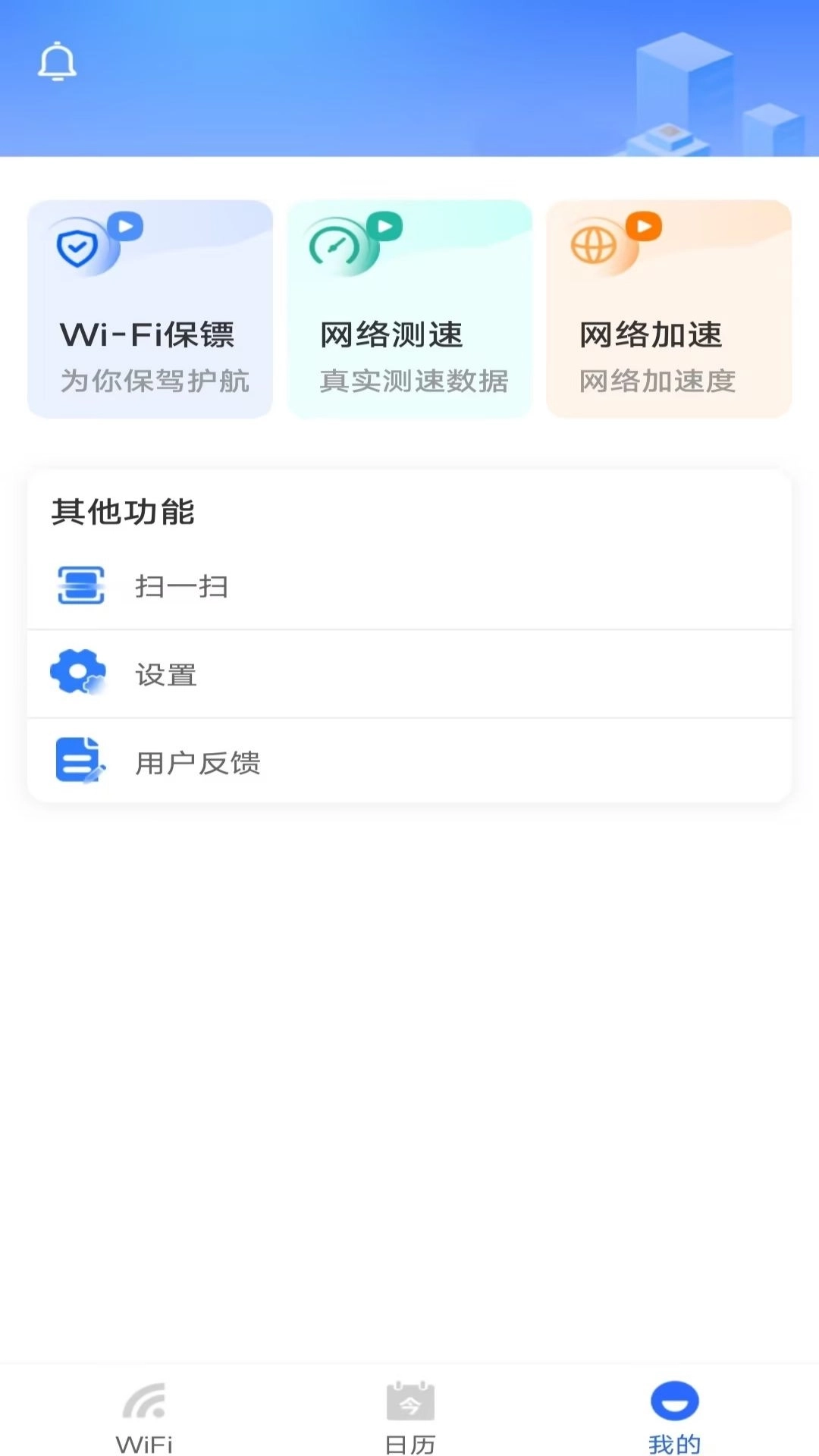This screenshot has height=1456, width=819.
Task: Play the video badge on 网络测速 card
Action: tap(385, 224)
